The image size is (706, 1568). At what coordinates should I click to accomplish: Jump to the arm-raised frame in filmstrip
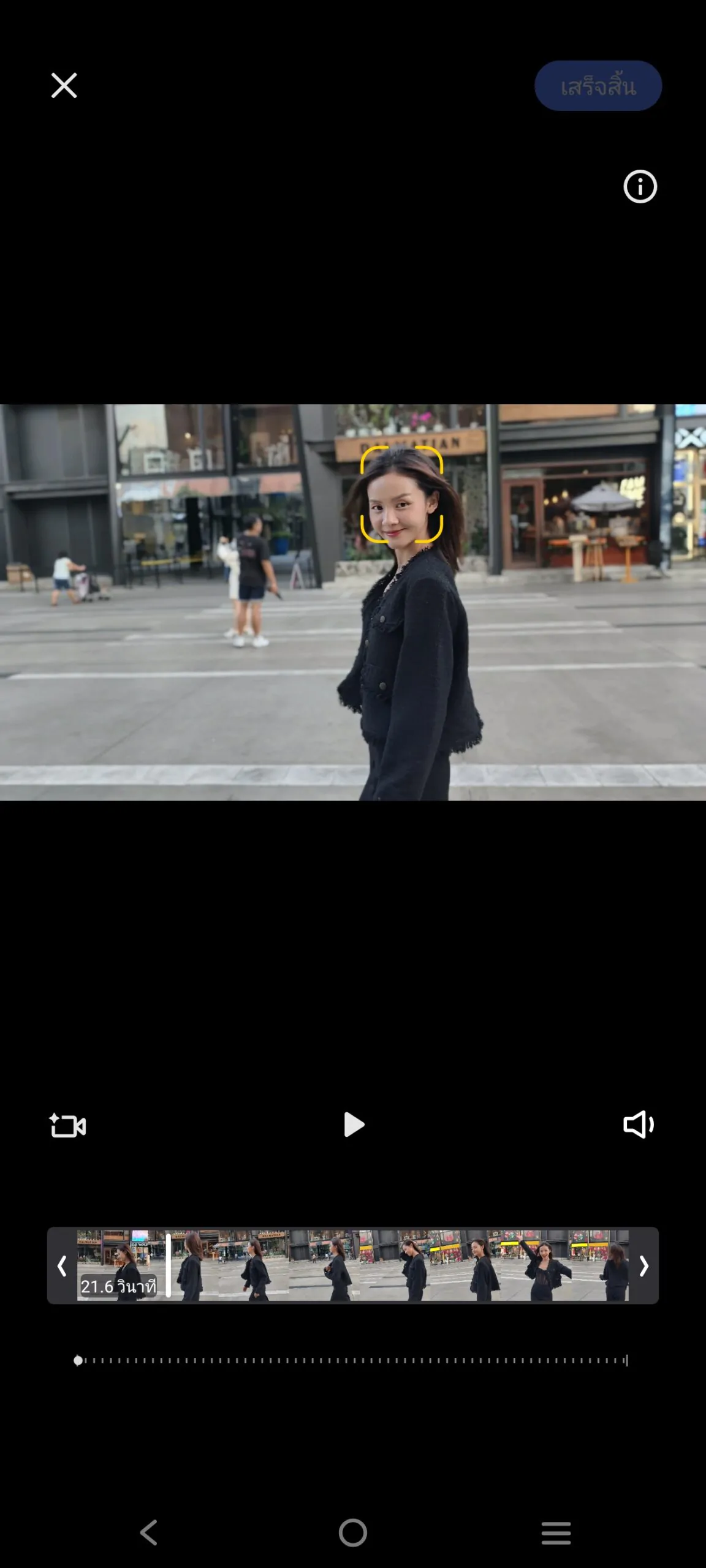tap(542, 1265)
